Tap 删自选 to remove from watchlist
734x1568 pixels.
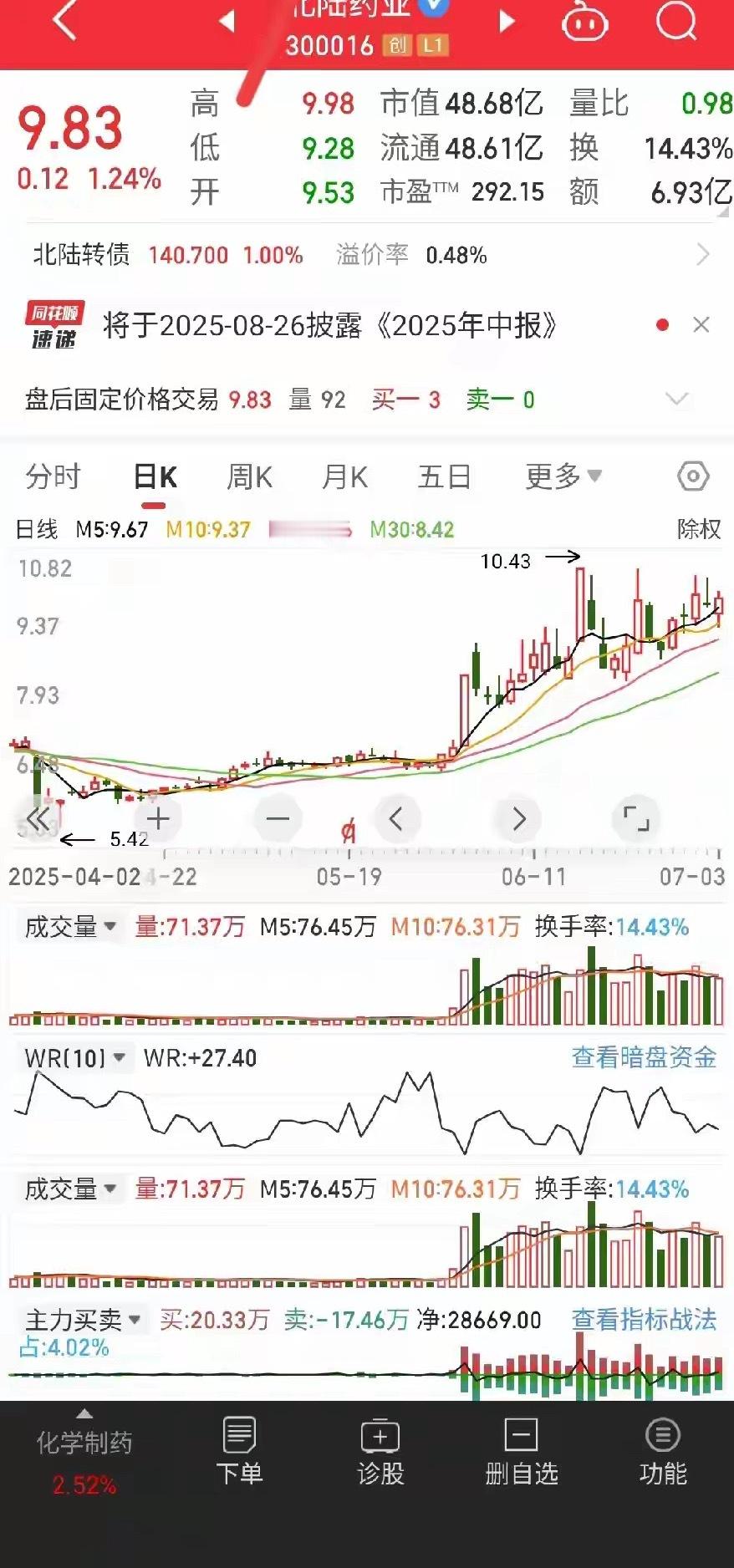pos(521,1451)
